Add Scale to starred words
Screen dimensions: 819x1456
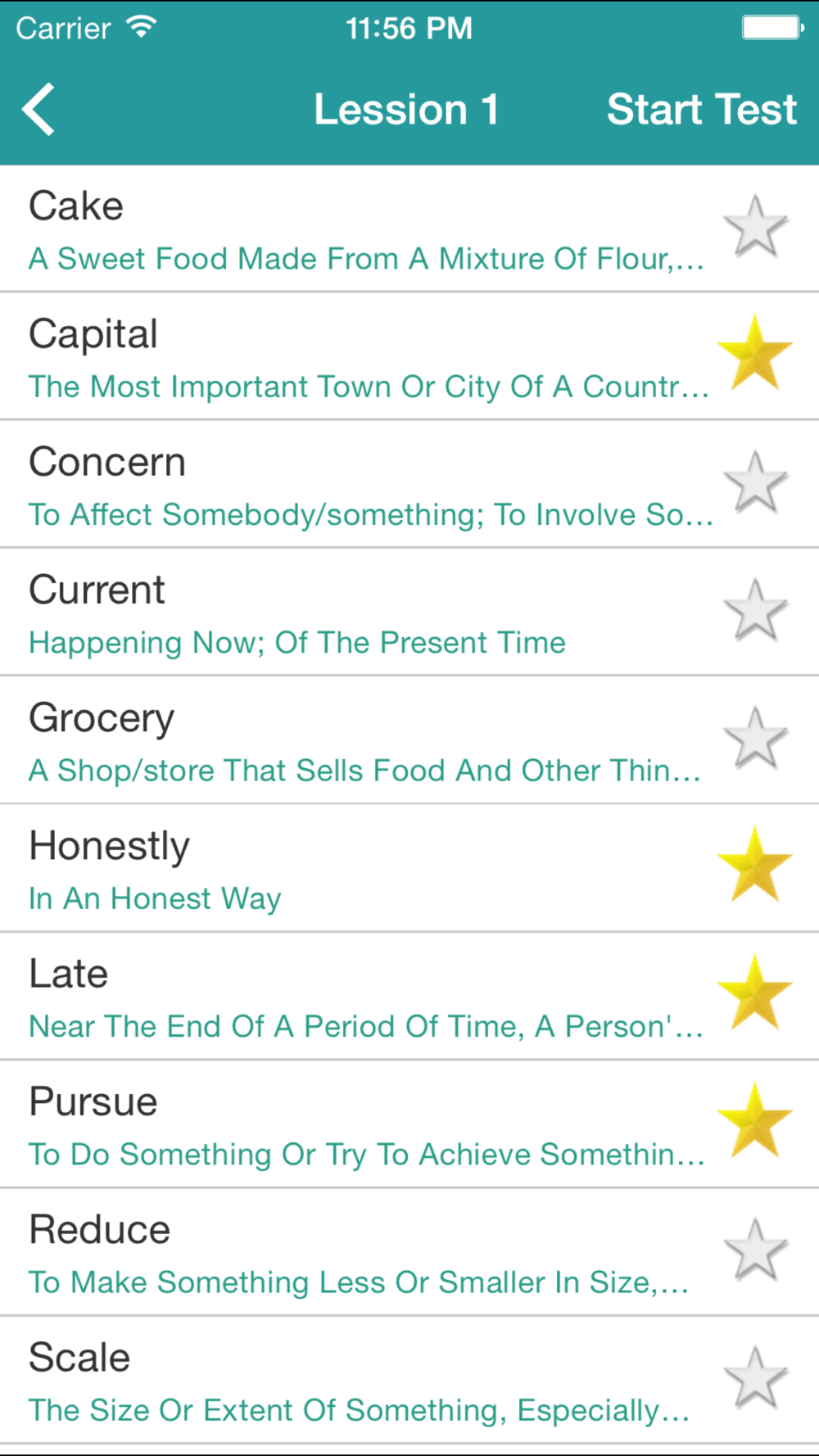pos(755,1377)
